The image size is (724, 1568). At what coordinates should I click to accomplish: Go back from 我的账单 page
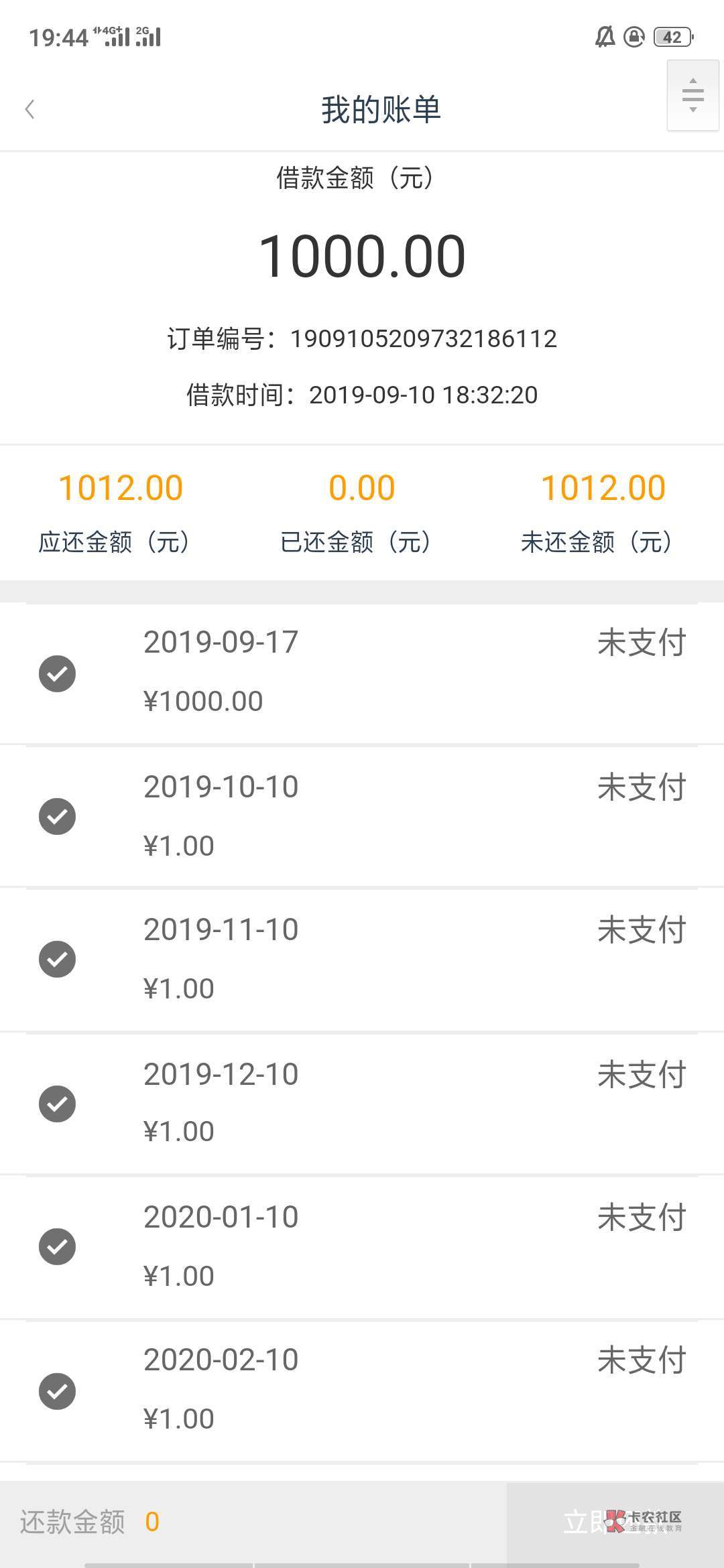point(29,109)
